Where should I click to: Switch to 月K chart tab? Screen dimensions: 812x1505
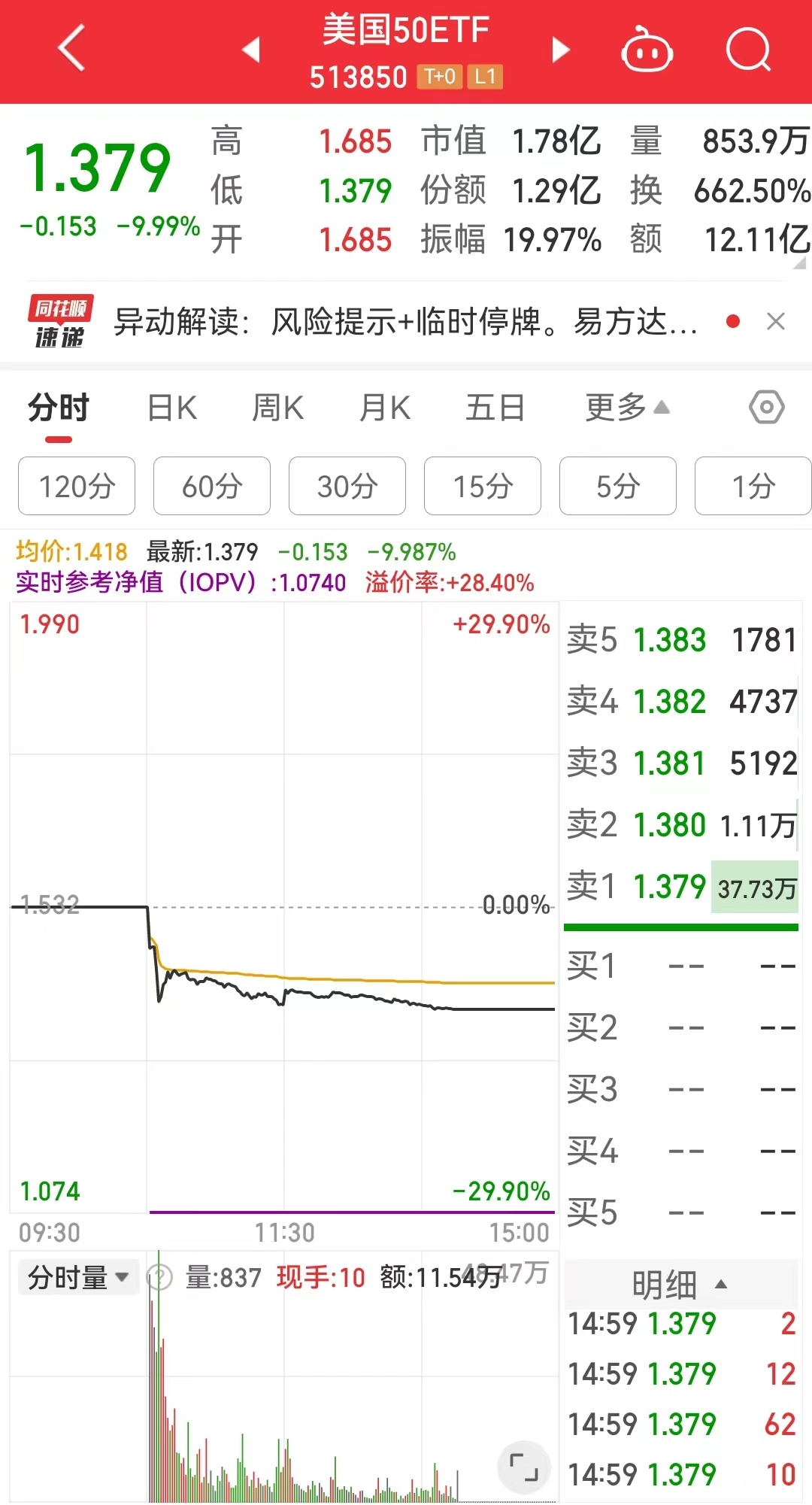(x=384, y=408)
